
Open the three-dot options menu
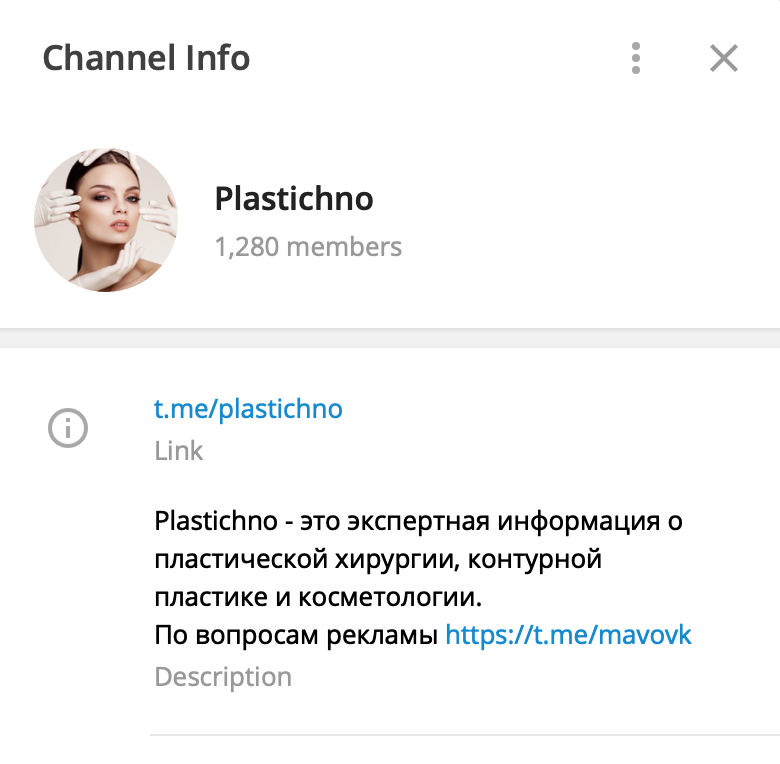click(636, 58)
